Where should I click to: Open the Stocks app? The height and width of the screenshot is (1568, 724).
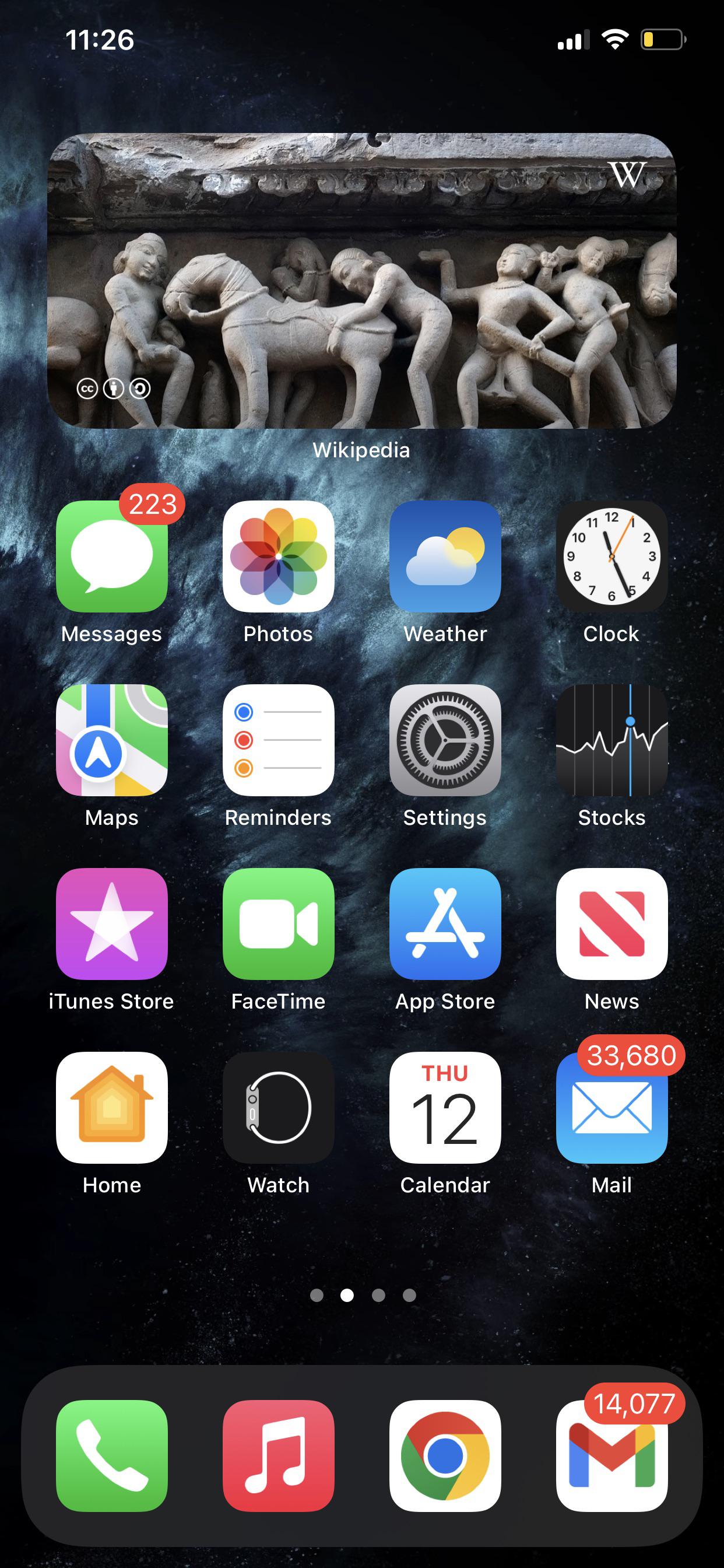tap(611, 740)
